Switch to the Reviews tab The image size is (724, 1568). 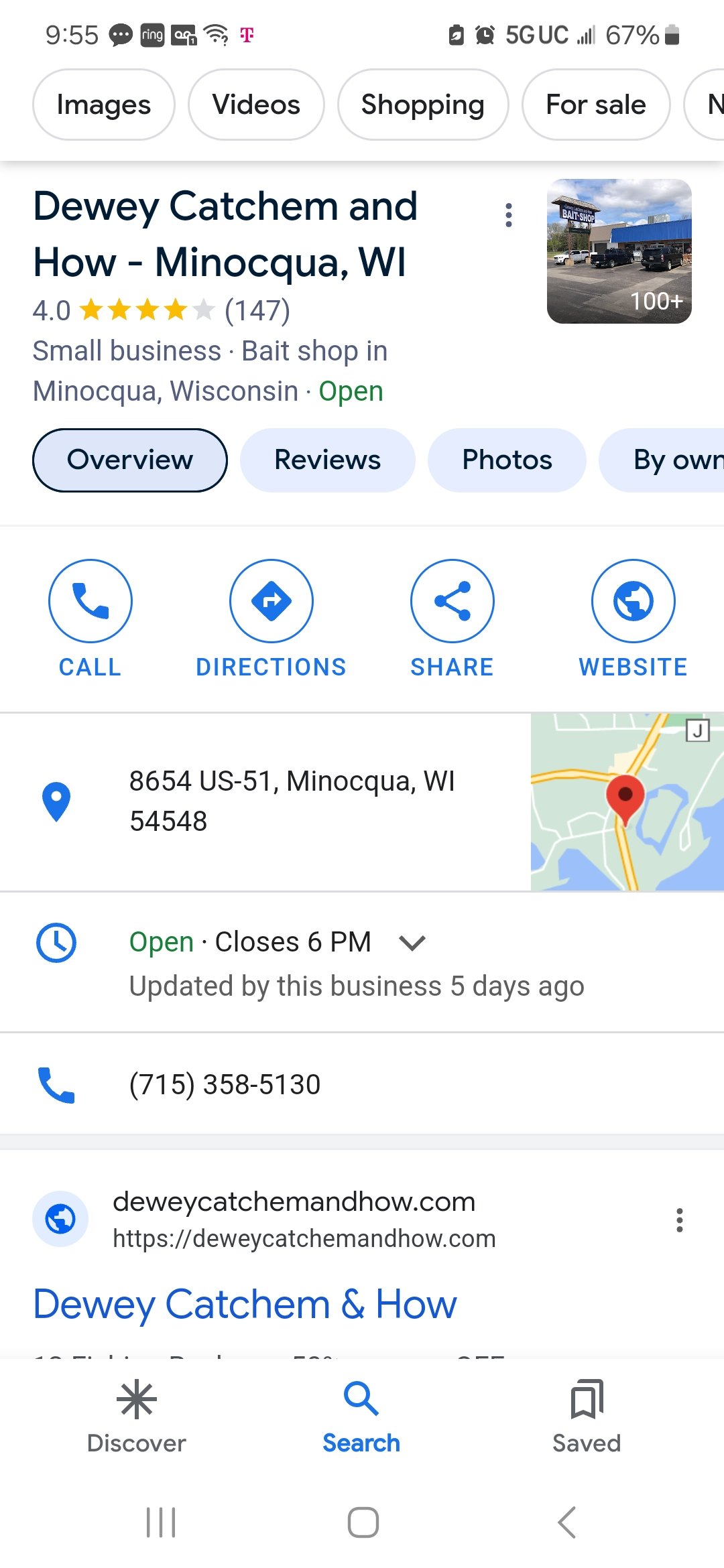327,460
